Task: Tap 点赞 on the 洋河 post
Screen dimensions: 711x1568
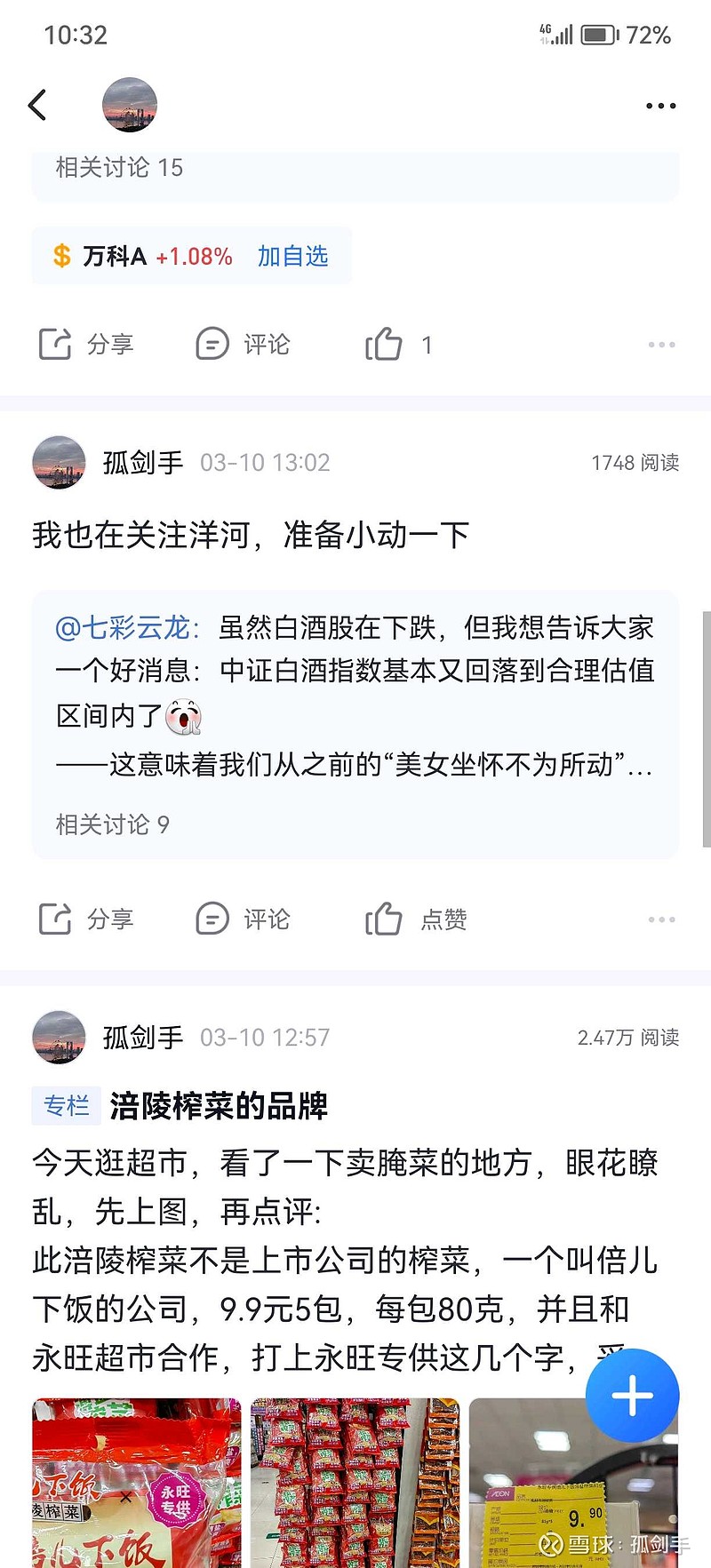Action: [416, 919]
